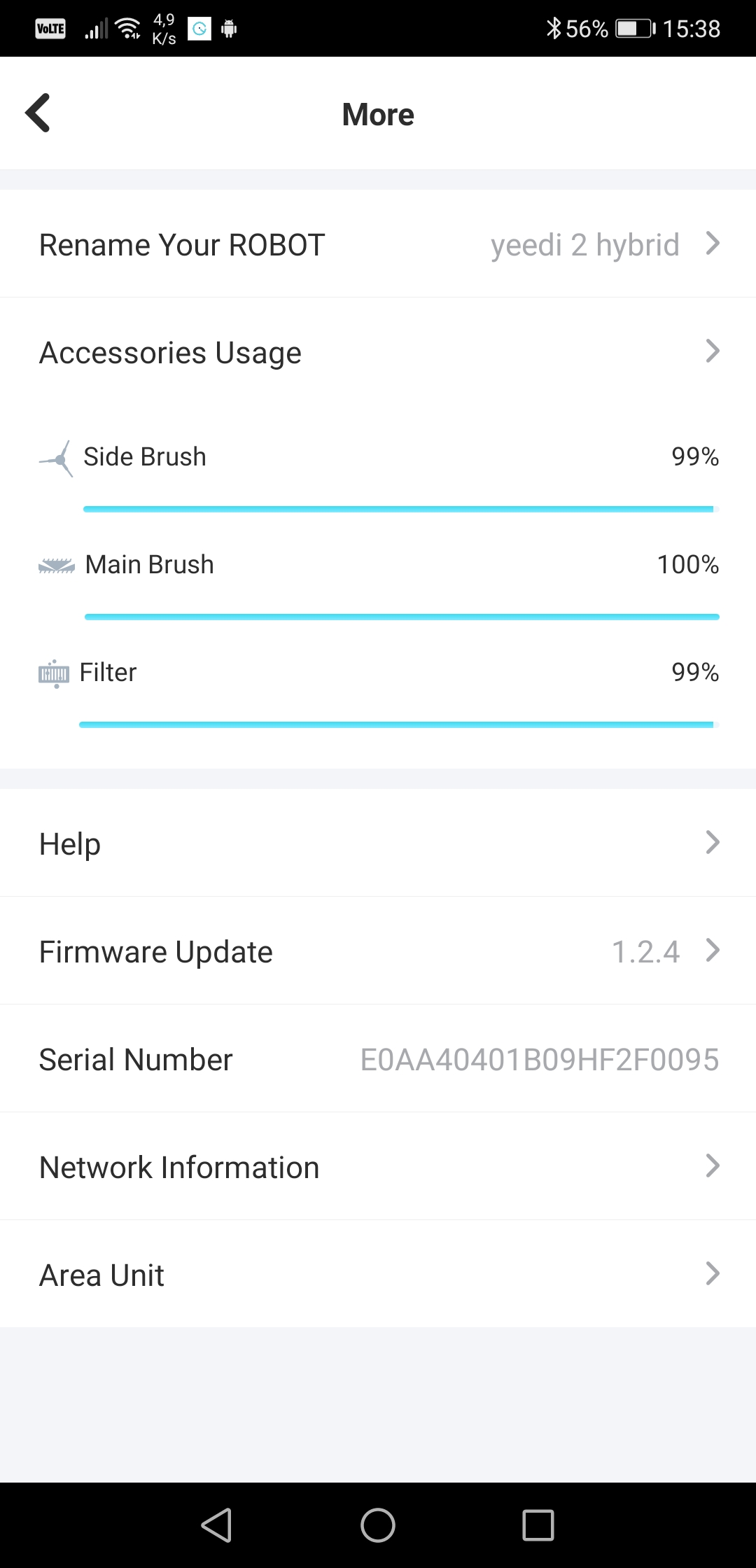Check Firmware Update version 1.2.4

(378, 951)
